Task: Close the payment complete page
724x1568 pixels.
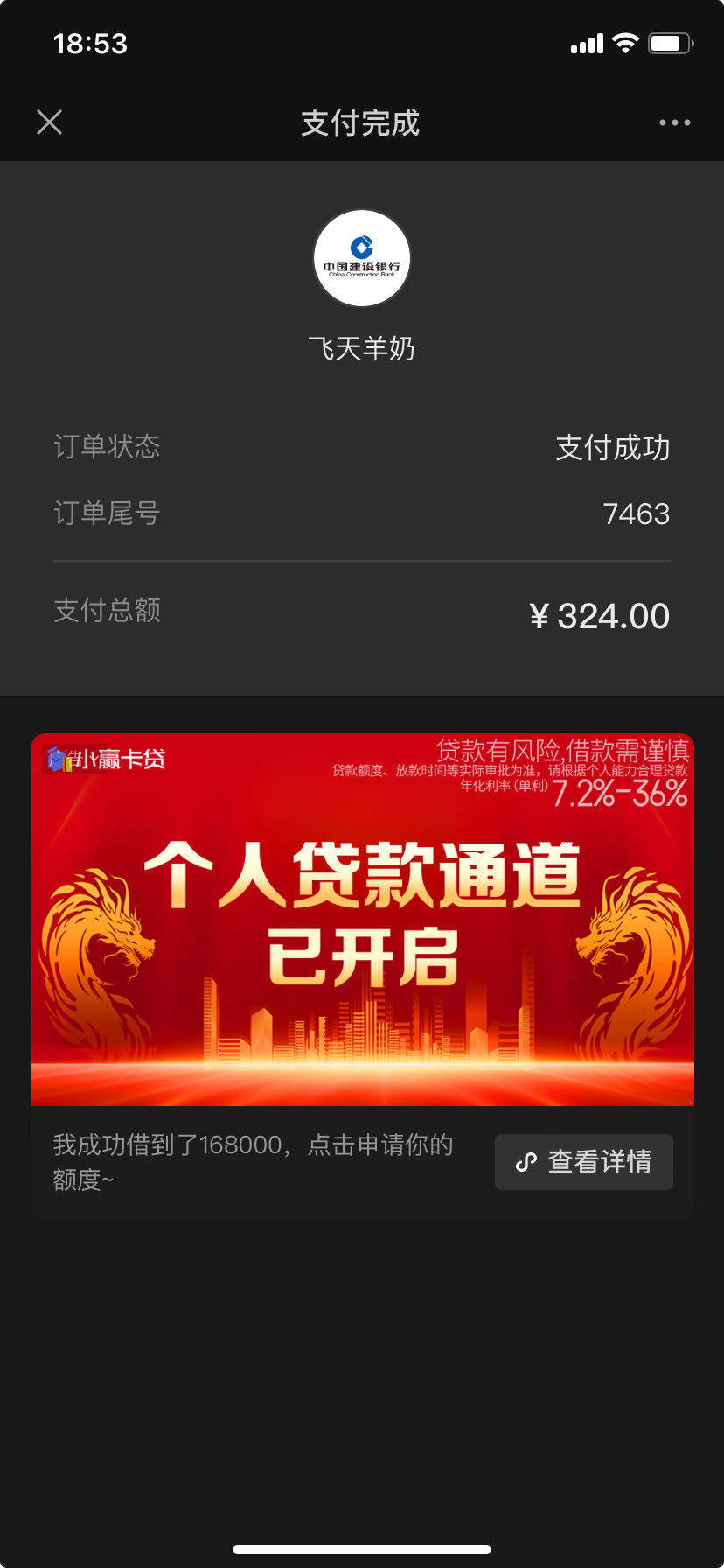Action: pyautogui.click(x=50, y=122)
